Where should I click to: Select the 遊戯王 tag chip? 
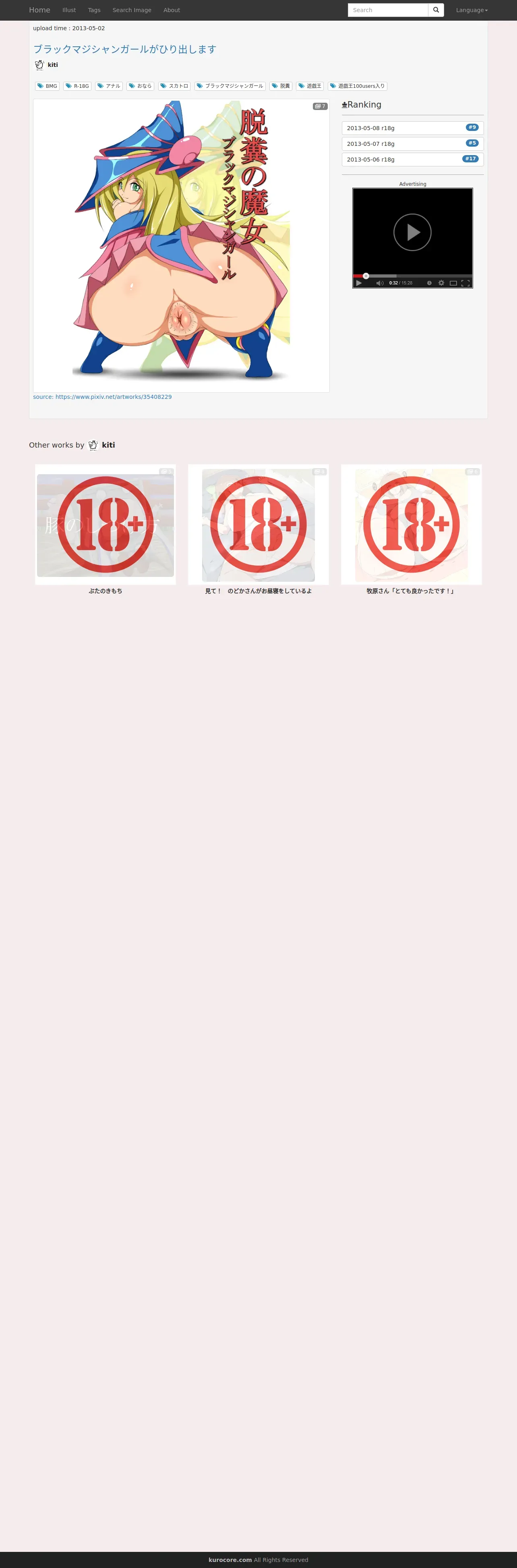tap(310, 87)
